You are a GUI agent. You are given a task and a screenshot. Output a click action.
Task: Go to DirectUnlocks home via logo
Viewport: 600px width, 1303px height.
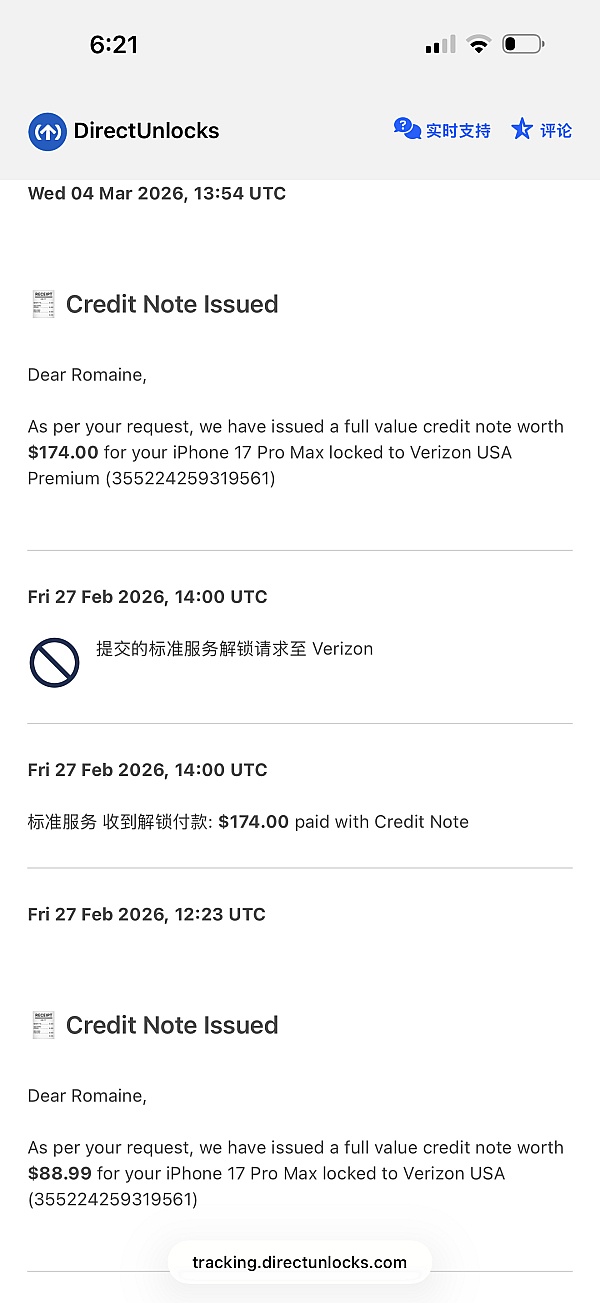tap(123, 131)
